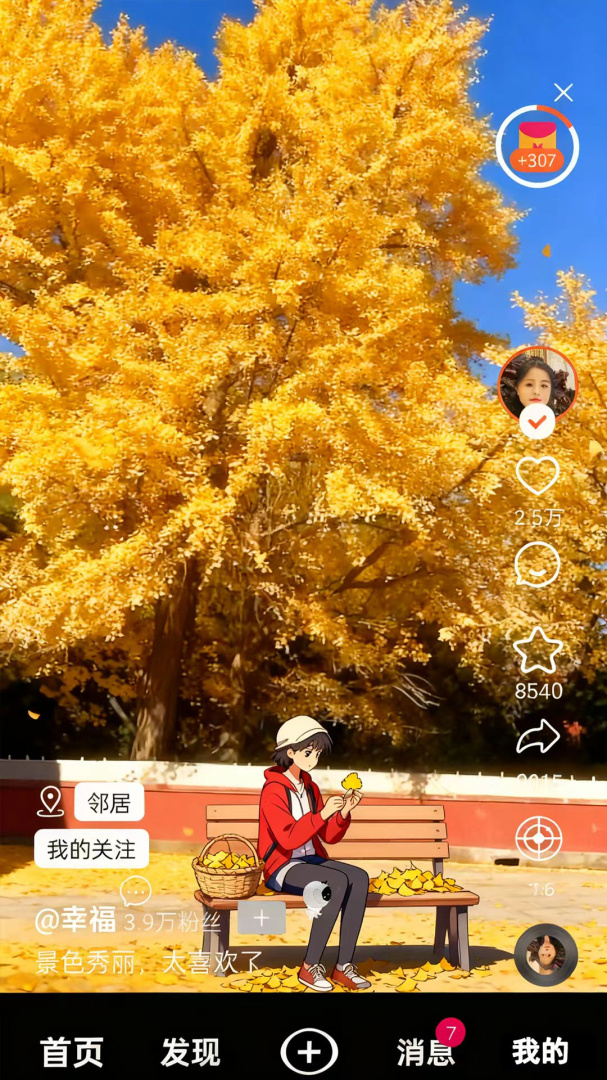Open the +307 red envelope reward
The image size is (607, 1080).
point(537,146)
